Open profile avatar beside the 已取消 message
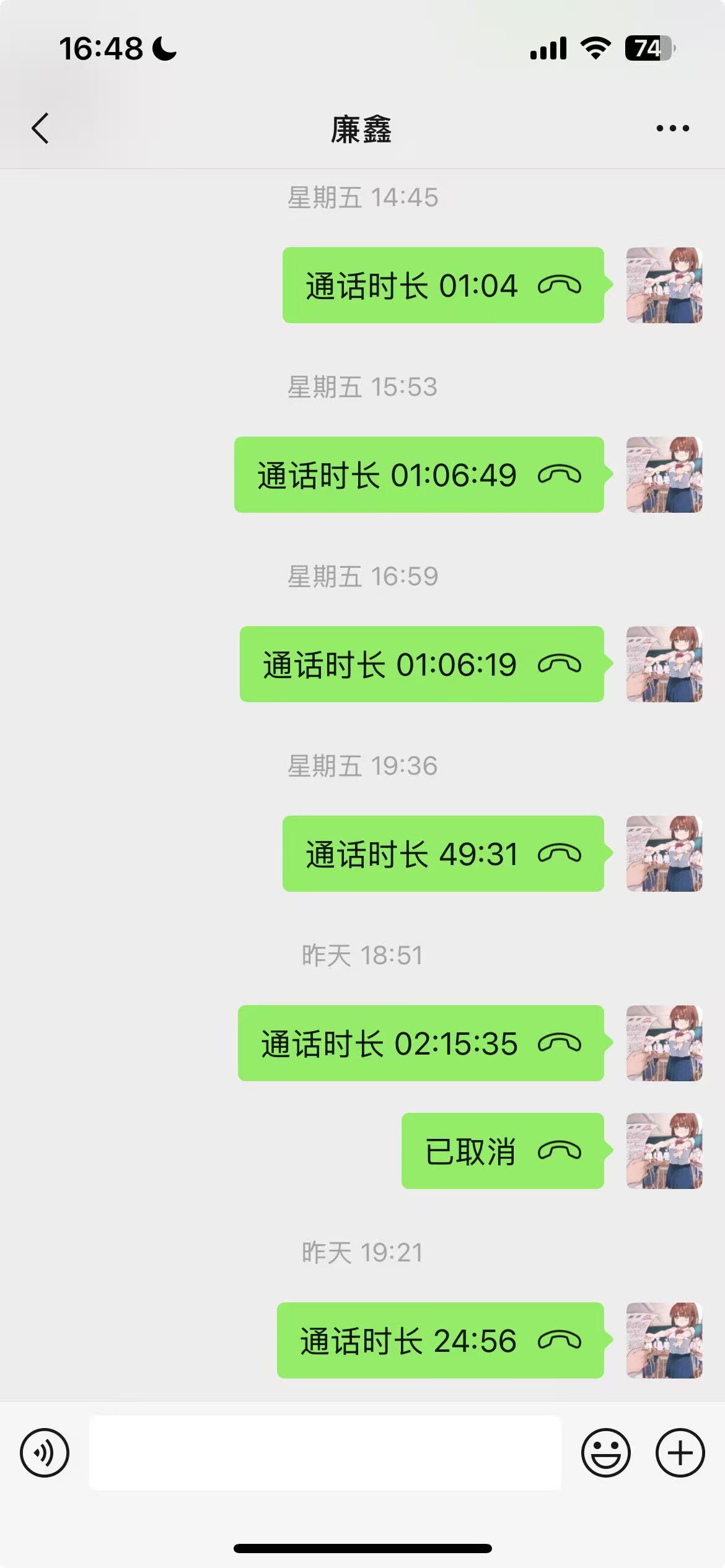Image resolution: width=725 pixels, height=1568 pixels. (664, 1151)
